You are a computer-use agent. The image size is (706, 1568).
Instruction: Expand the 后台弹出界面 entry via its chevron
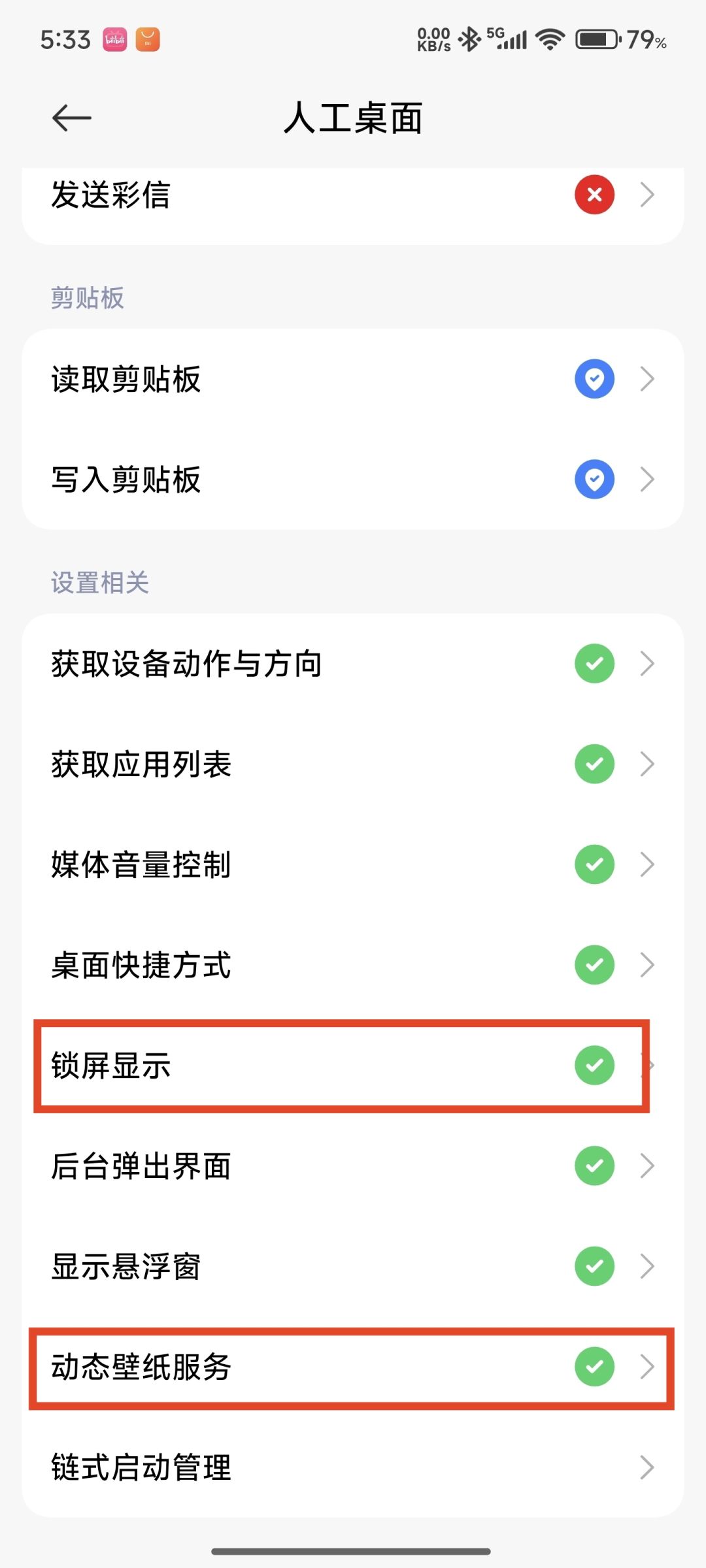click(x=647, y=1166)
